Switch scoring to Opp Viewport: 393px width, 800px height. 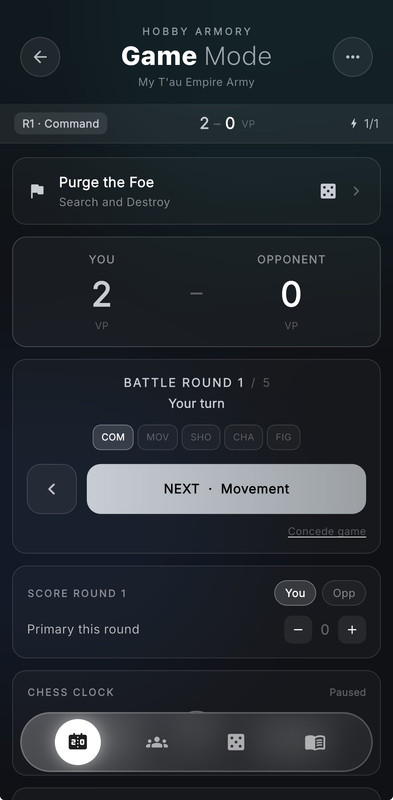point(344,593)
